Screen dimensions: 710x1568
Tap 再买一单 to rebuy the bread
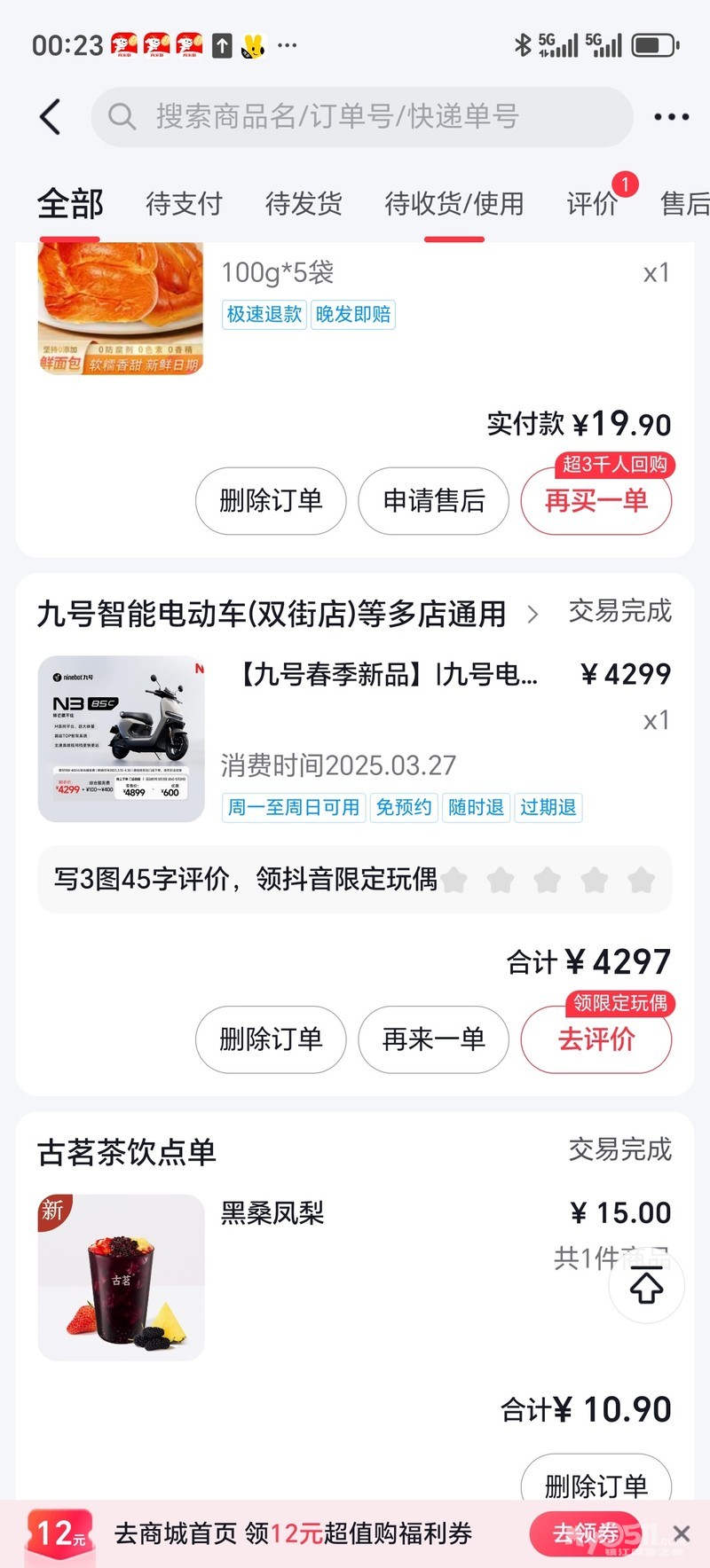pyautogui.click(x=596, y=502)
